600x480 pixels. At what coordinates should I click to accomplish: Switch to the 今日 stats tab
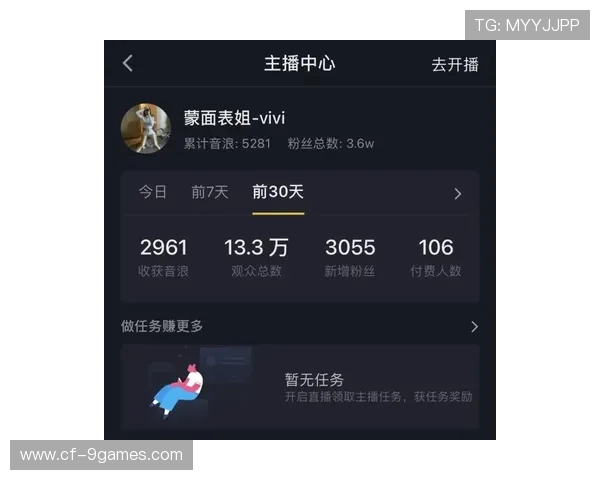click(153, 192)
